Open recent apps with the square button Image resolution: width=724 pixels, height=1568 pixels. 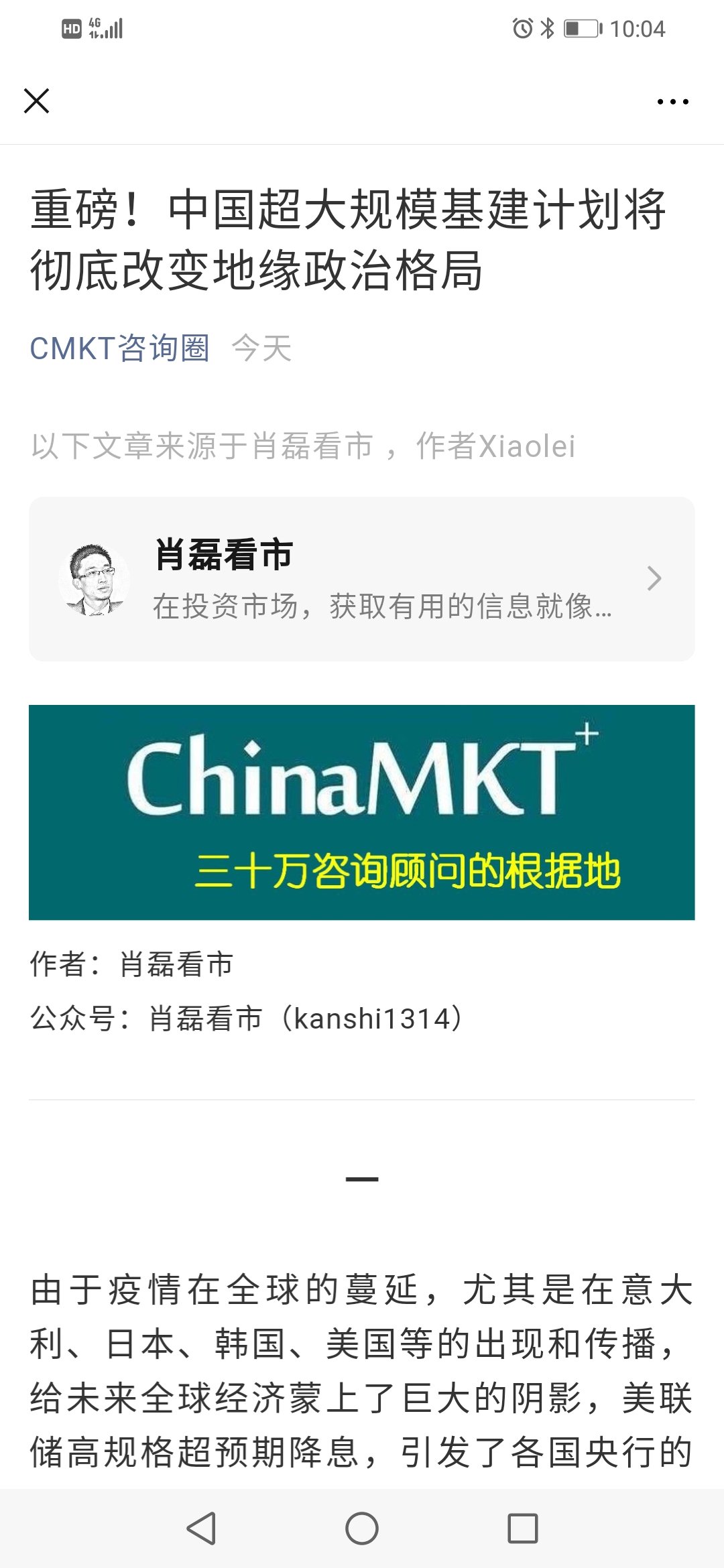[523, 1528]
